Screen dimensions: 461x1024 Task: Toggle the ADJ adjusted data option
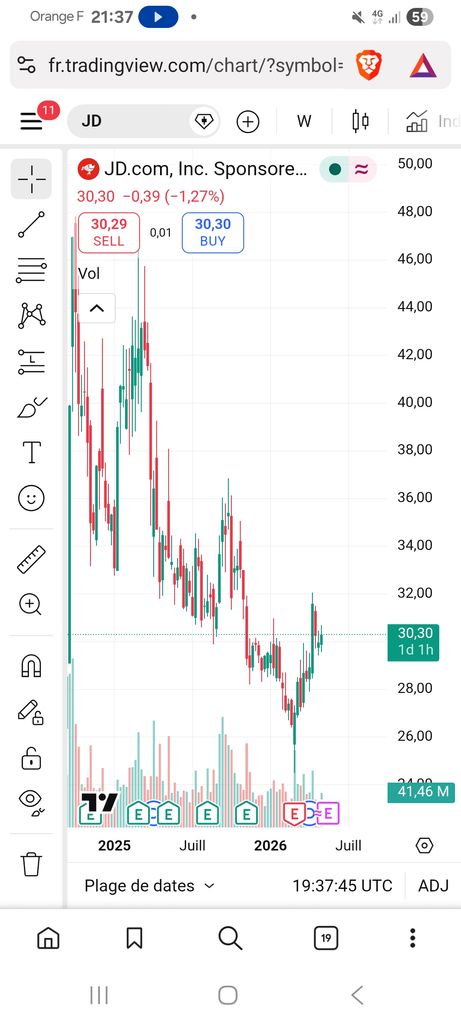pos(434,886)
